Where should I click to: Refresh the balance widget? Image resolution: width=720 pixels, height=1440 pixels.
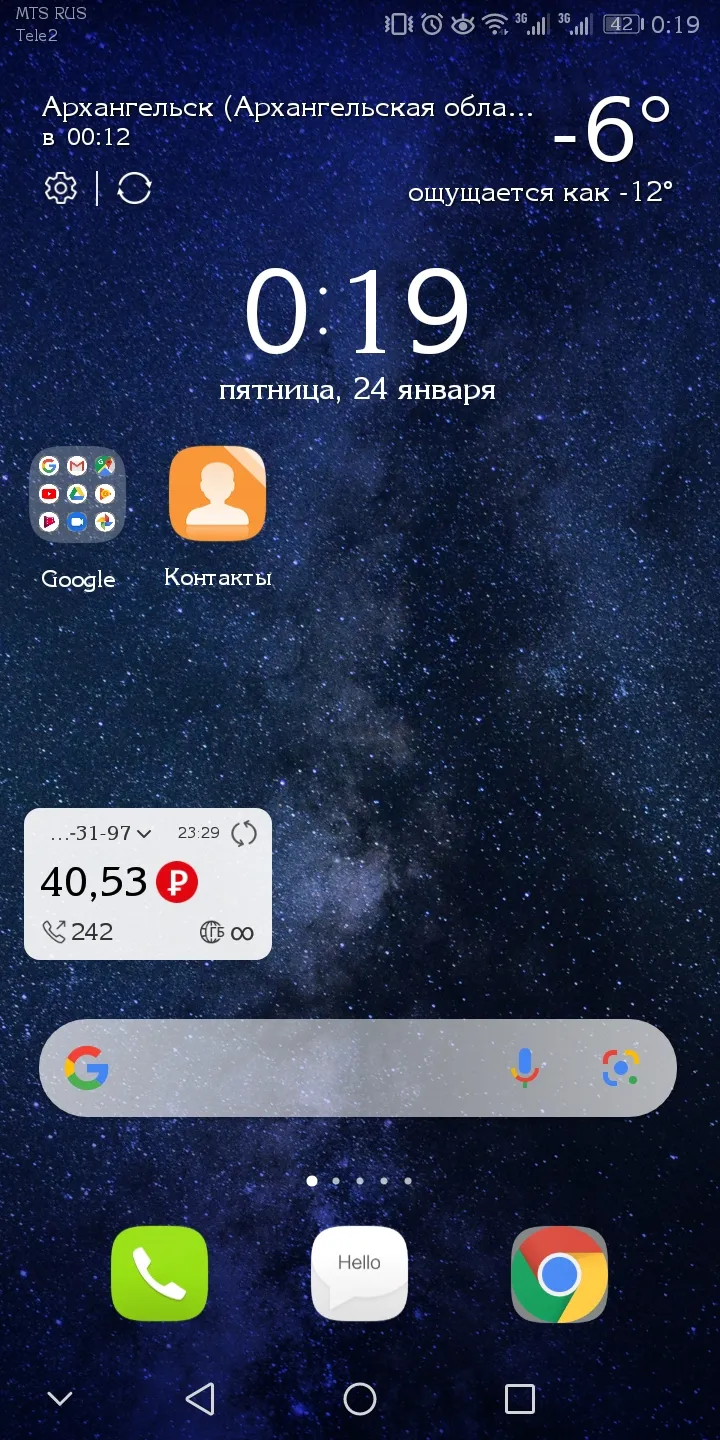point(244,833)
